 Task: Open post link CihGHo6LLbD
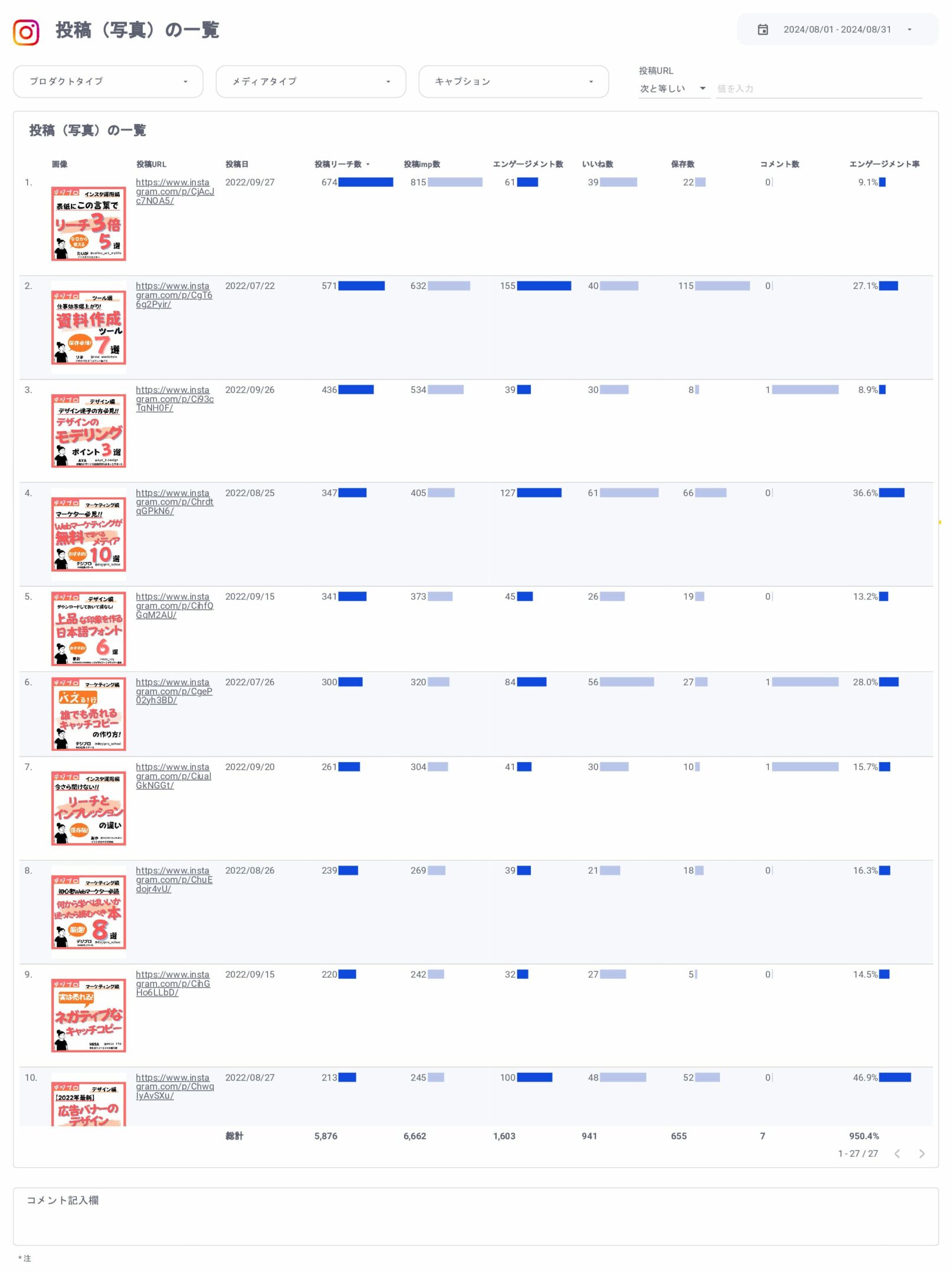tap(172, 983)
